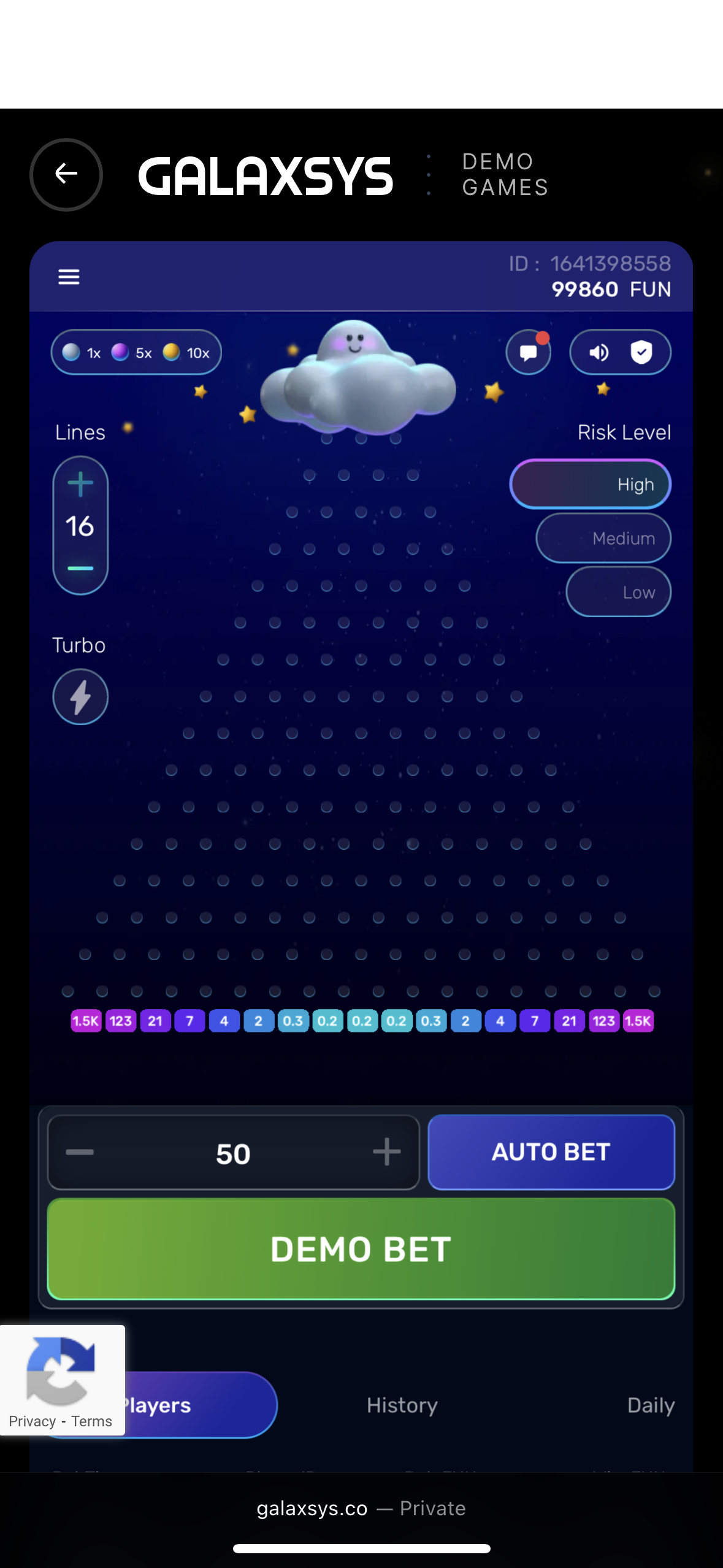The width and height of the screenshot is (723, 1568).
Task: Enable Turbo mode lightning icon
Action: [x=80, y=696]
